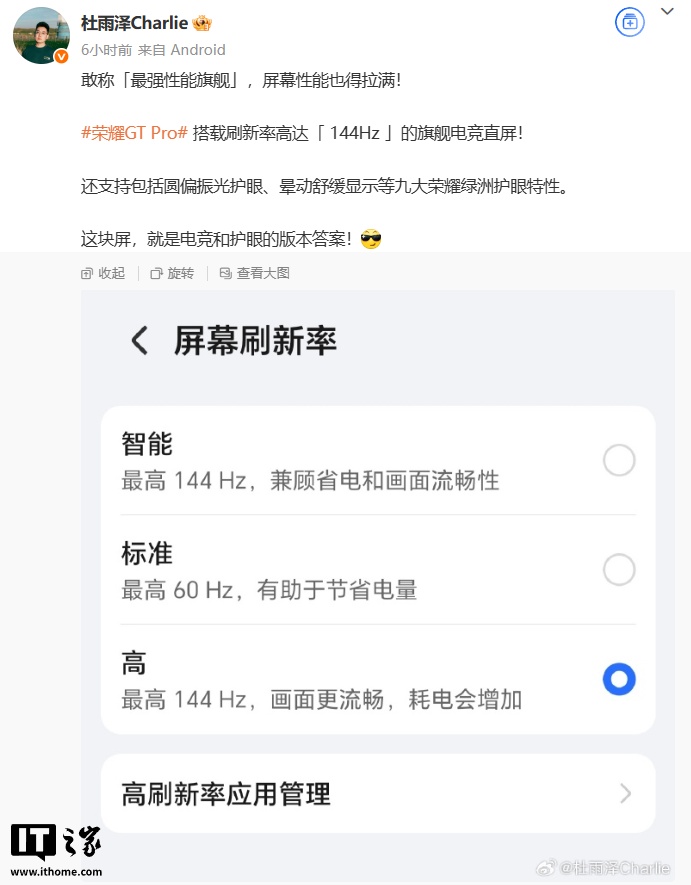
Task: Open the #荣耀GT Pro# hashtag topic
Action: coord(134,133)
